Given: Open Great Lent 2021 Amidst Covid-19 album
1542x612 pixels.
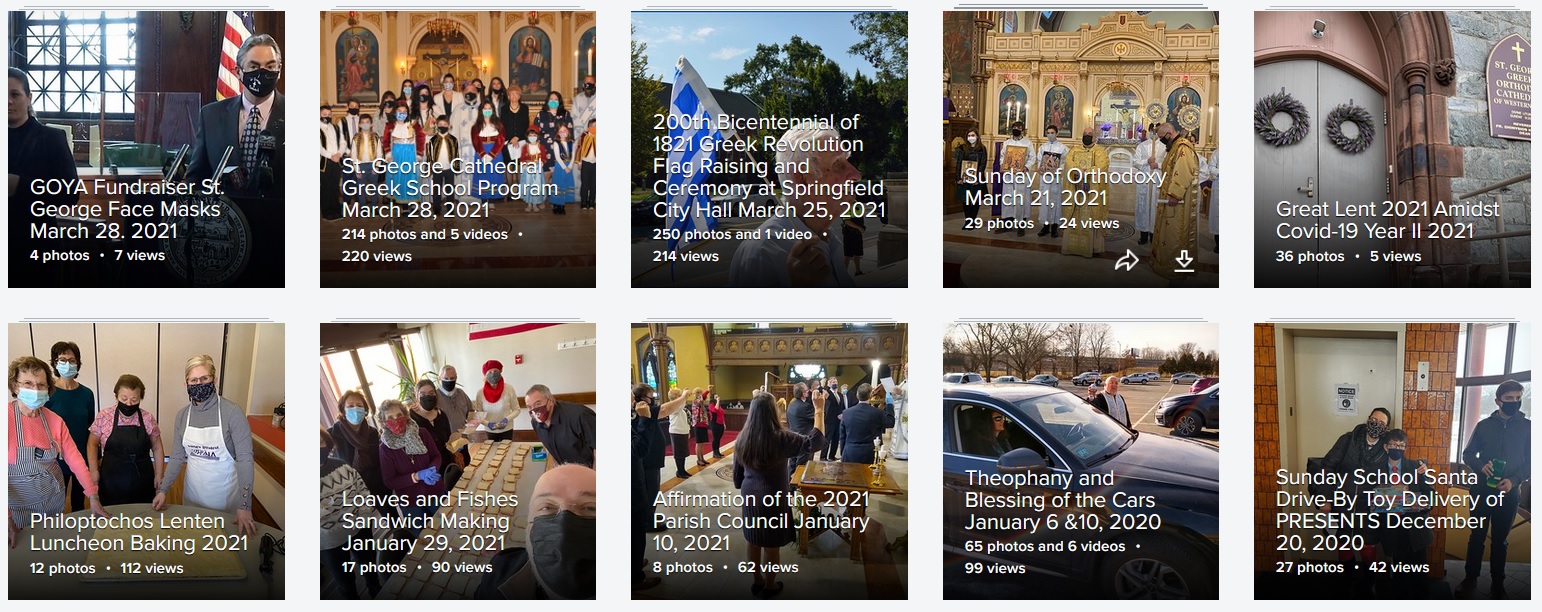Looking at the screenshot, I should [x=1392, y=150].
